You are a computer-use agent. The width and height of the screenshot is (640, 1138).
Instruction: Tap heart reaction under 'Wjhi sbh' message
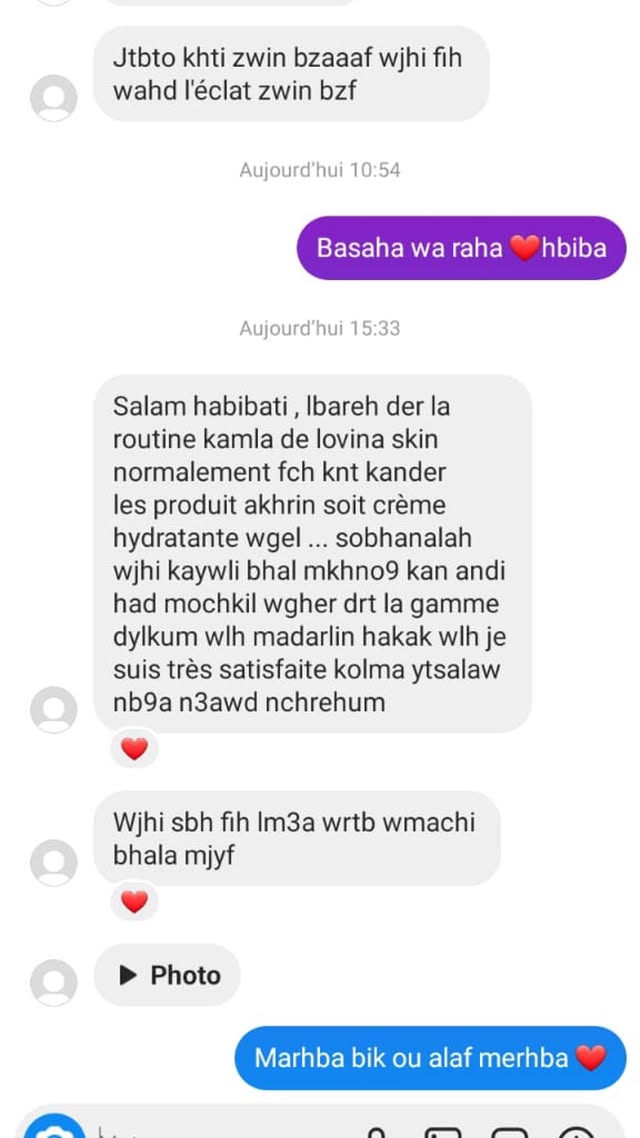[134, 902]
